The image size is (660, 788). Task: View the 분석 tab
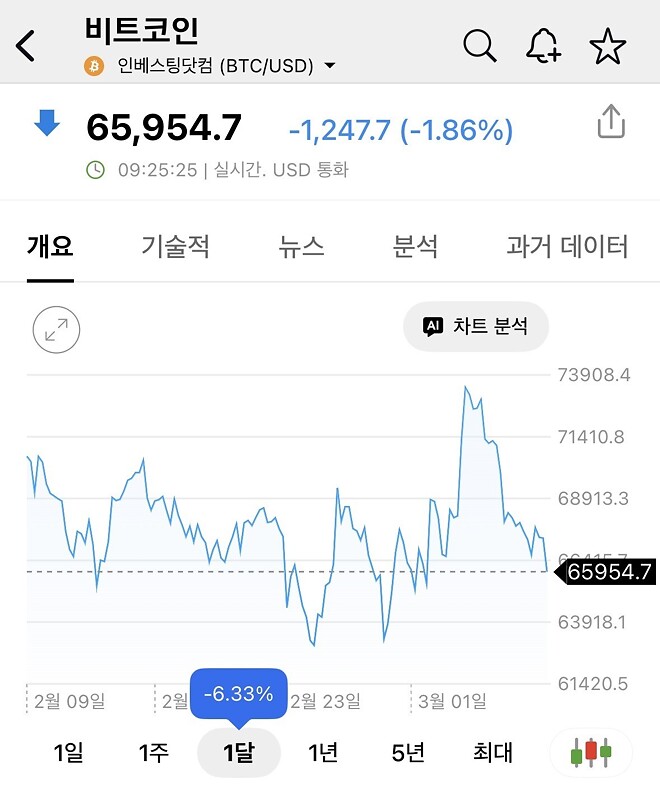[416, 246]
